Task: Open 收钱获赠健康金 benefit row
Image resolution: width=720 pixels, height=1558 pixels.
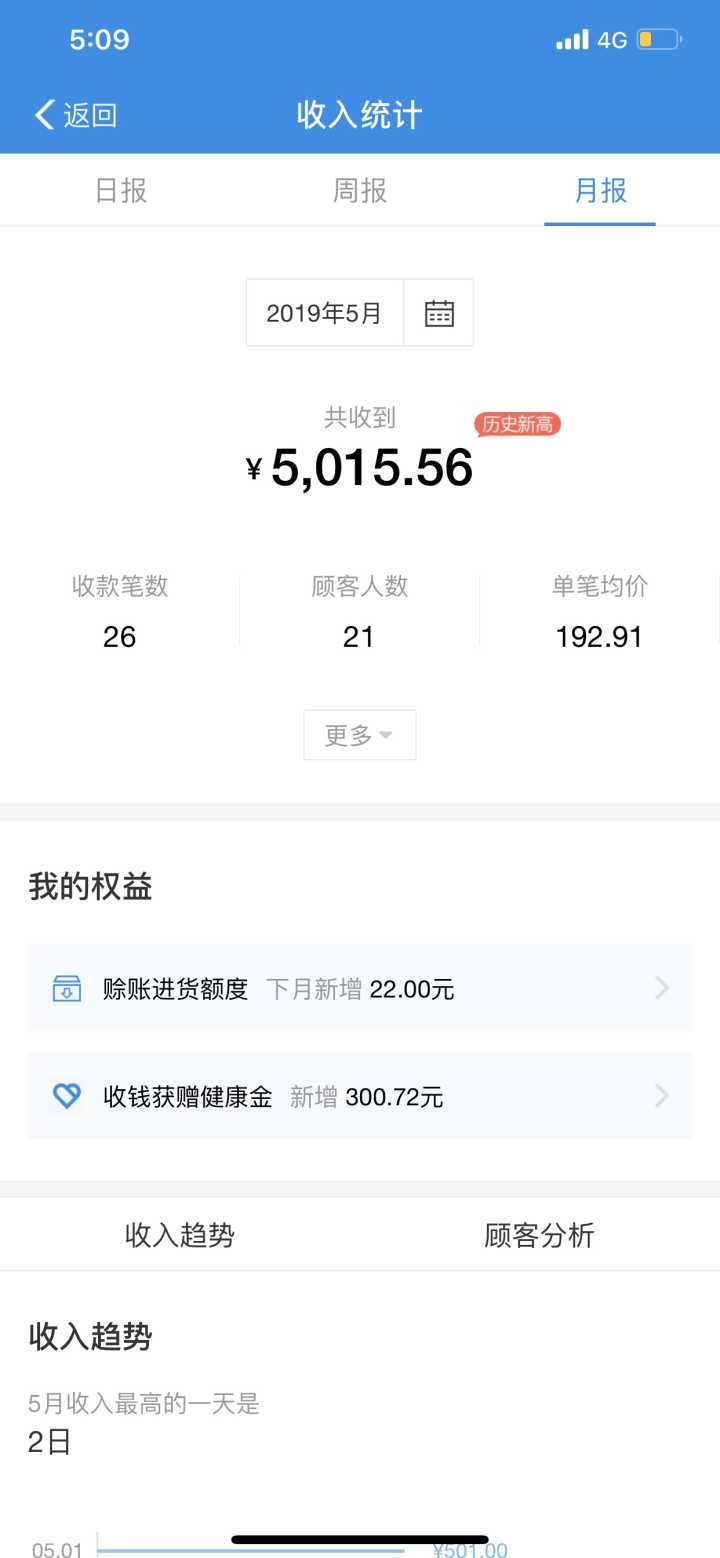Action: (x=360, y=1096)
